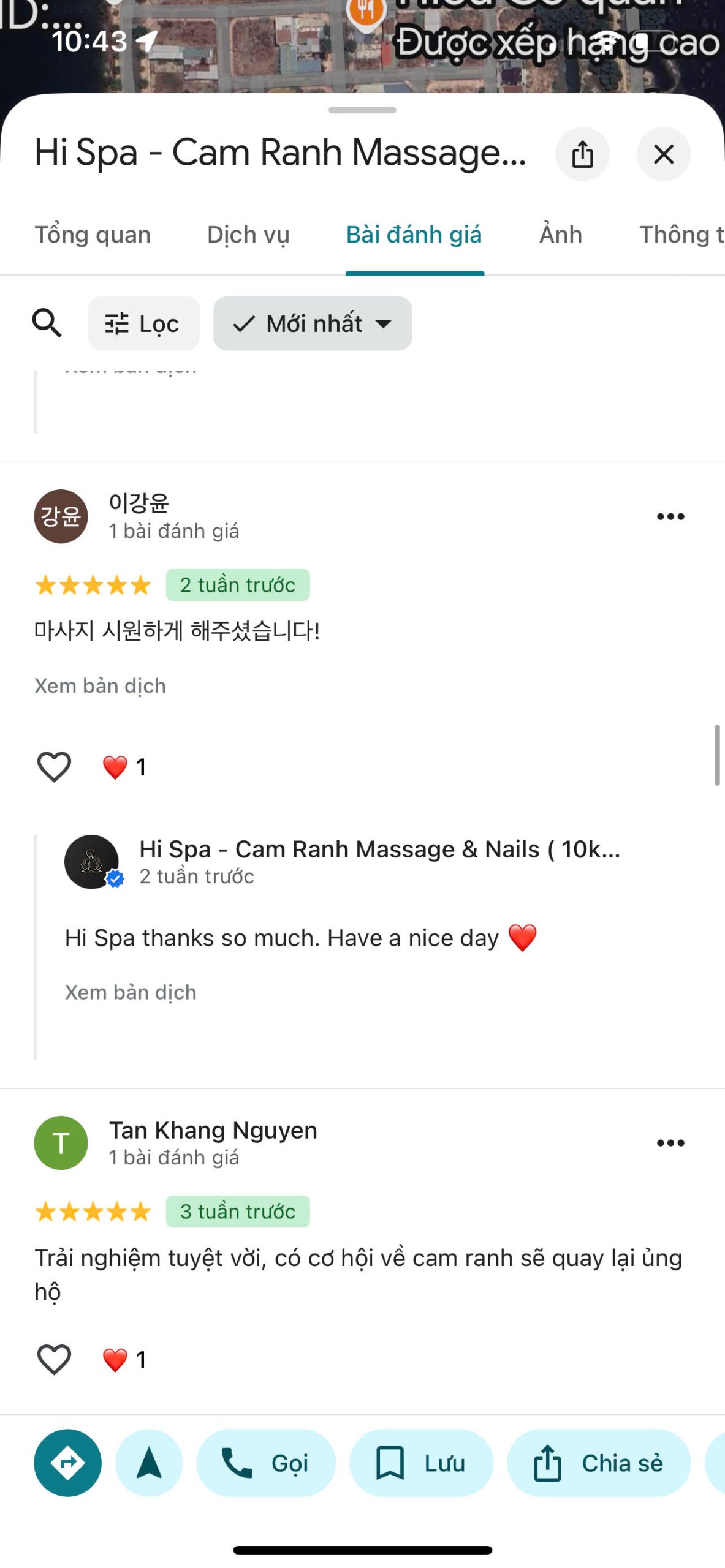Share Hi Spa via the header icon
This screenshot has height=1568, width=725.
click(582, 154)
